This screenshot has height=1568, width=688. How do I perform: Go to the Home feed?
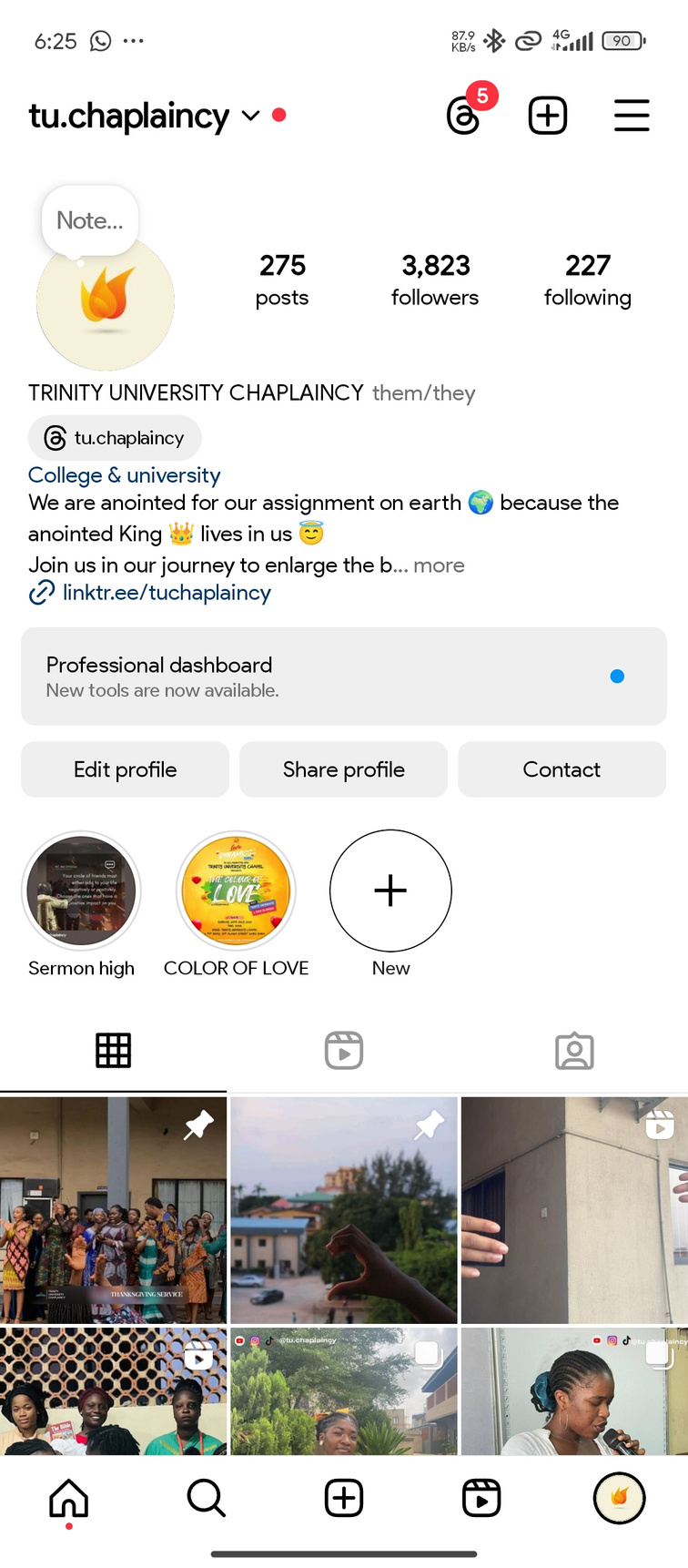click(69, 1498)
